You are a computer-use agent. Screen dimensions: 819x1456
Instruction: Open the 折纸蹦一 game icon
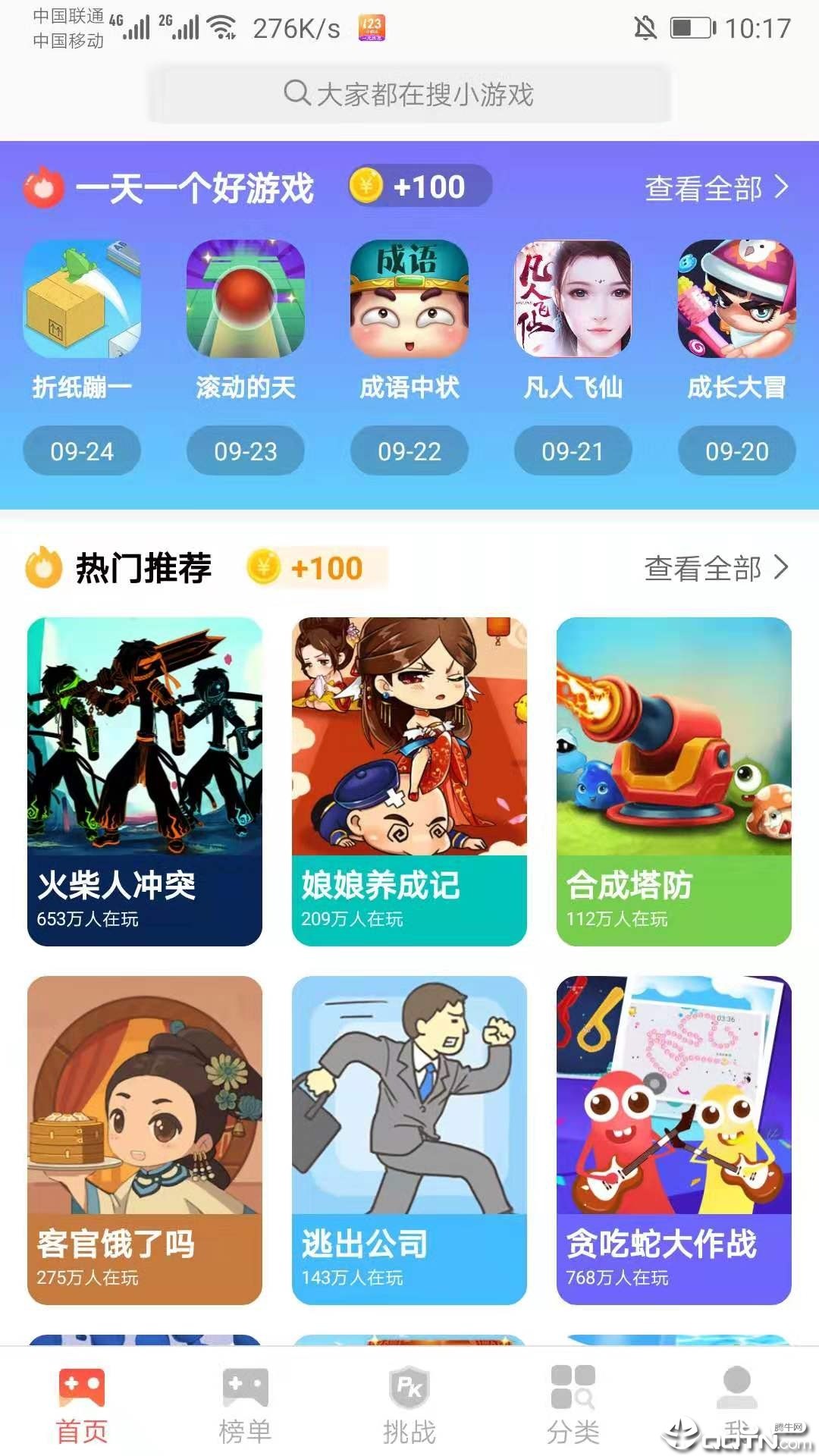pos(82,300)
